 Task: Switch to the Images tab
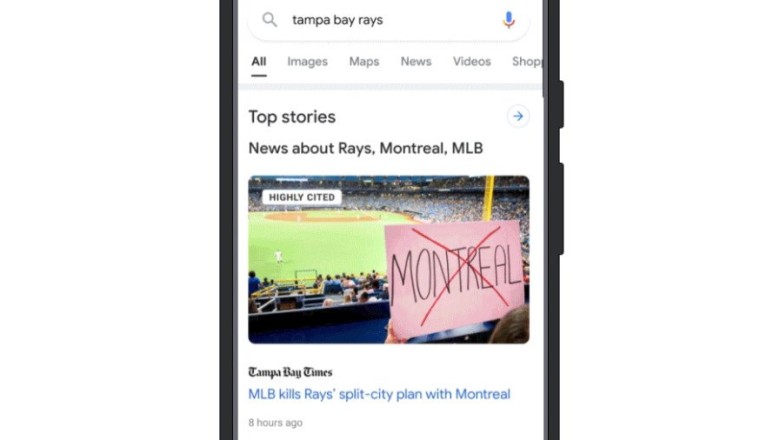click(x=307, y=62)
